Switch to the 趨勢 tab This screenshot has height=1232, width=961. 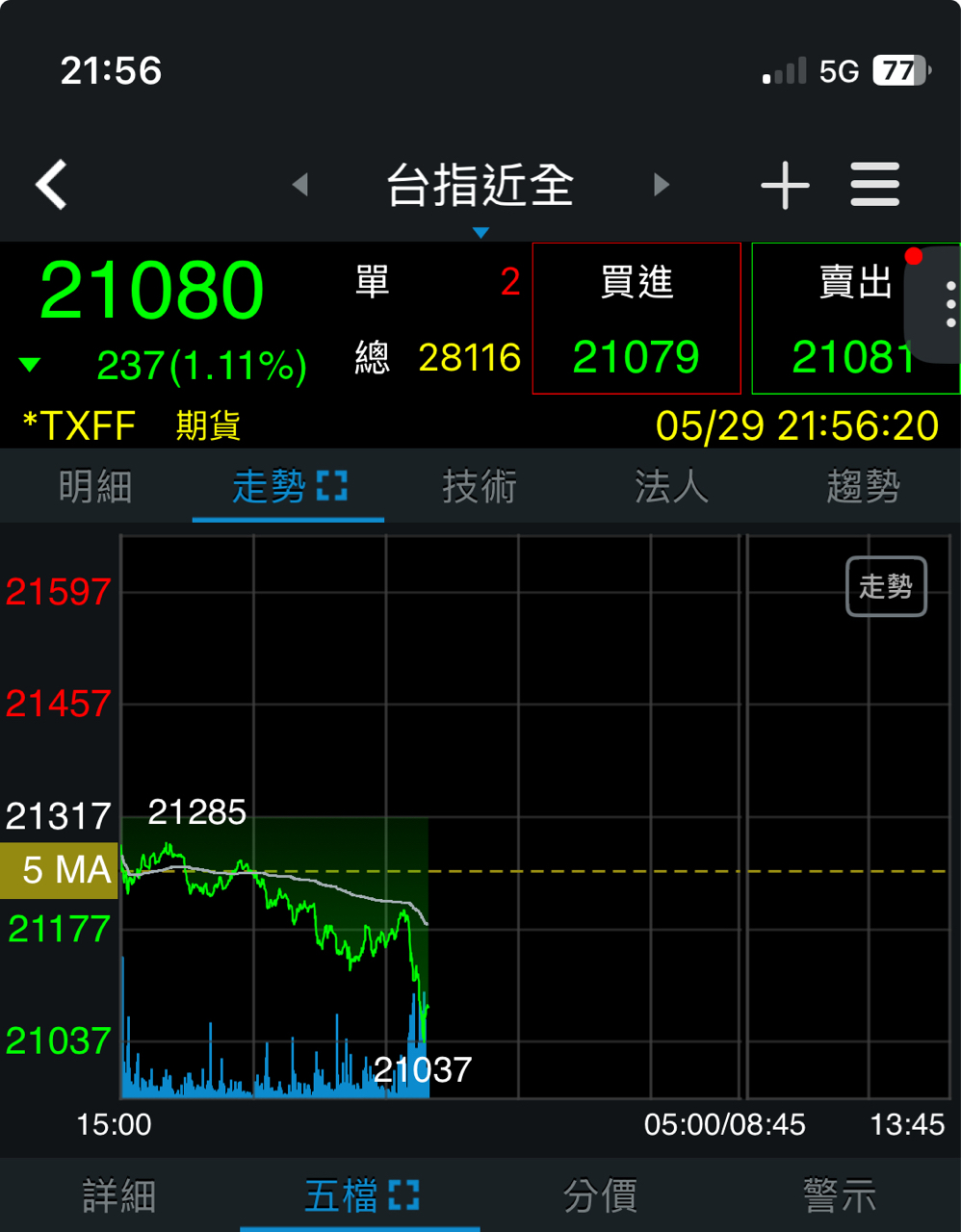coord(863,486)
